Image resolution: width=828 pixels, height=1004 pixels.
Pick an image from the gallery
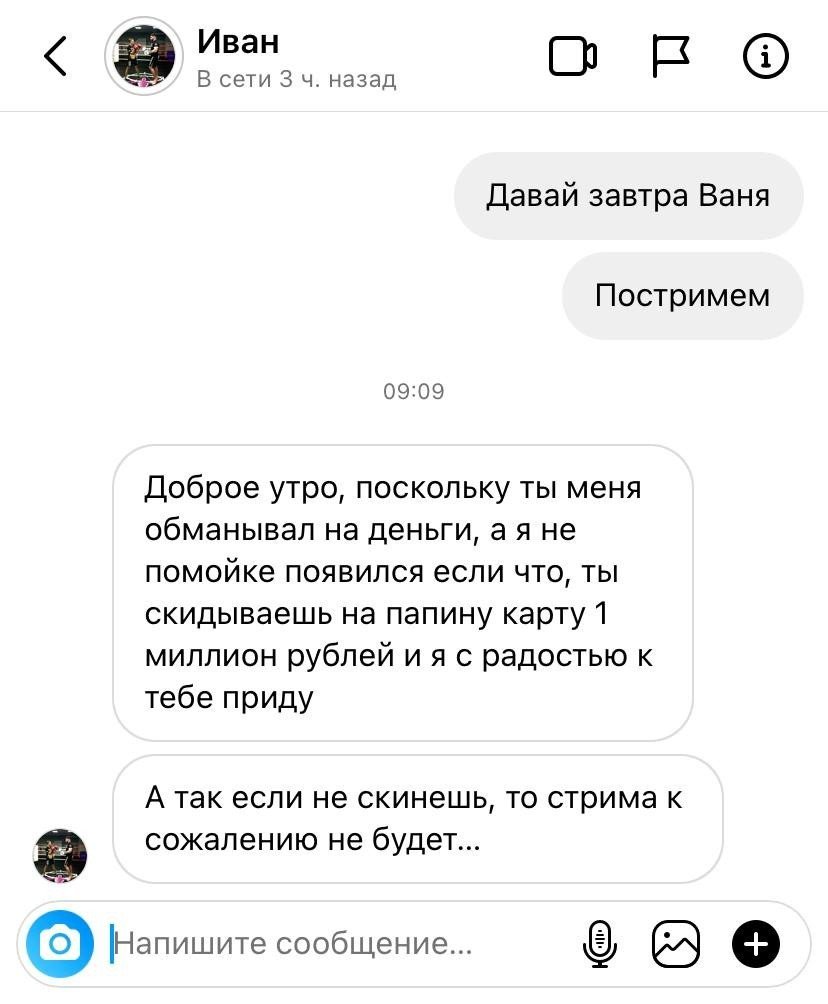675,943
